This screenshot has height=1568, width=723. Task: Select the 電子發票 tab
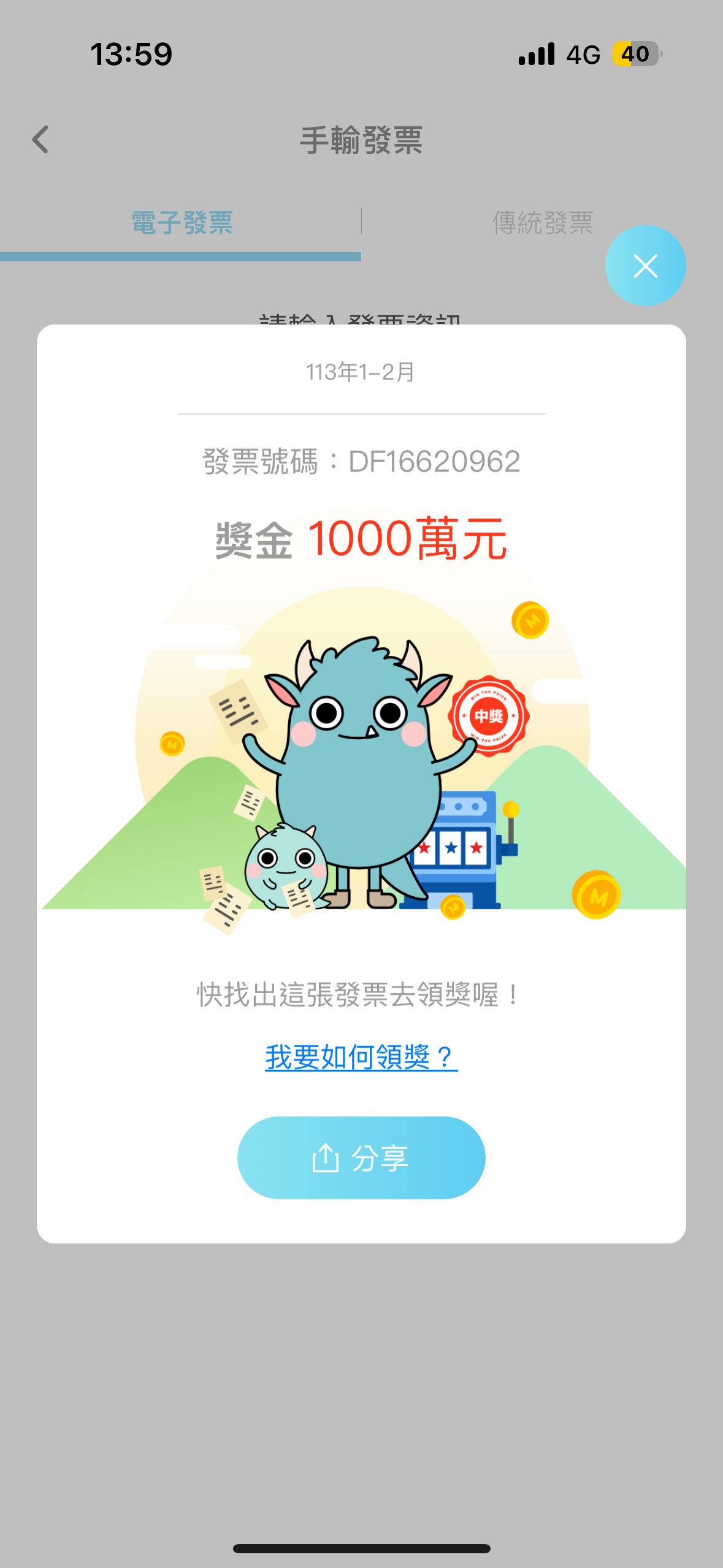coord(182,223)
